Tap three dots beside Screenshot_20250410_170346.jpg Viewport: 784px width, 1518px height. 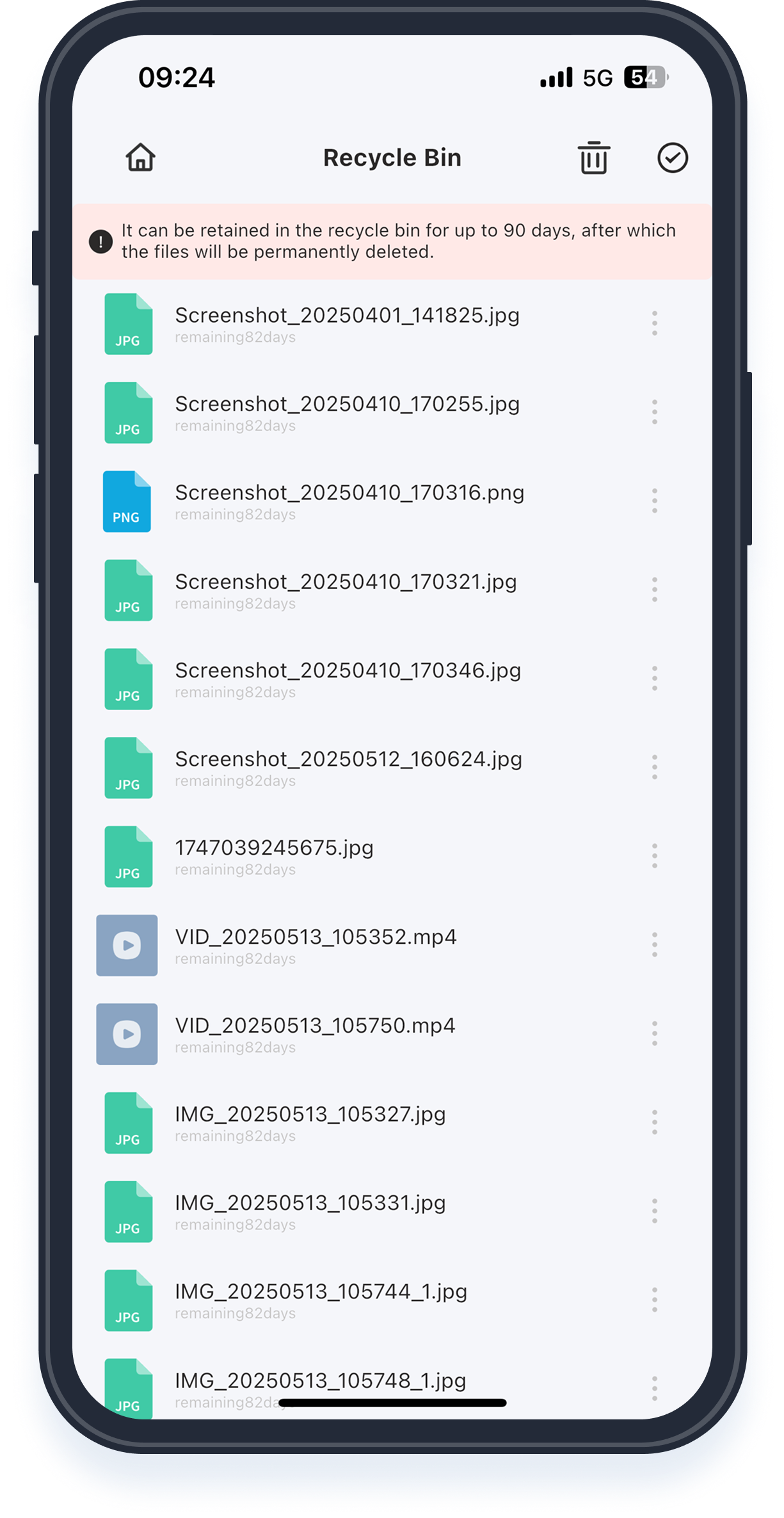click(654, 678)
